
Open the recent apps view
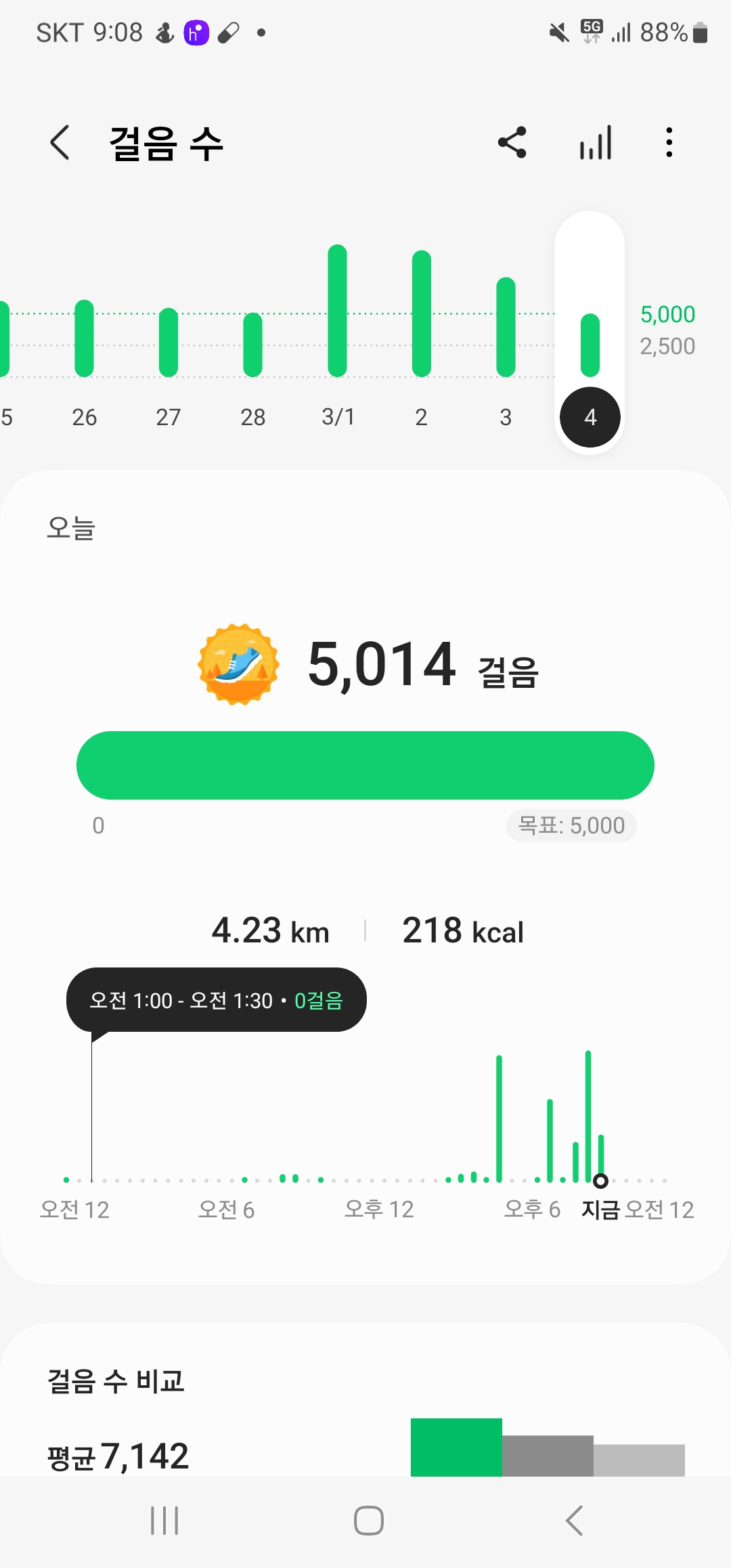click(164, 1521)
